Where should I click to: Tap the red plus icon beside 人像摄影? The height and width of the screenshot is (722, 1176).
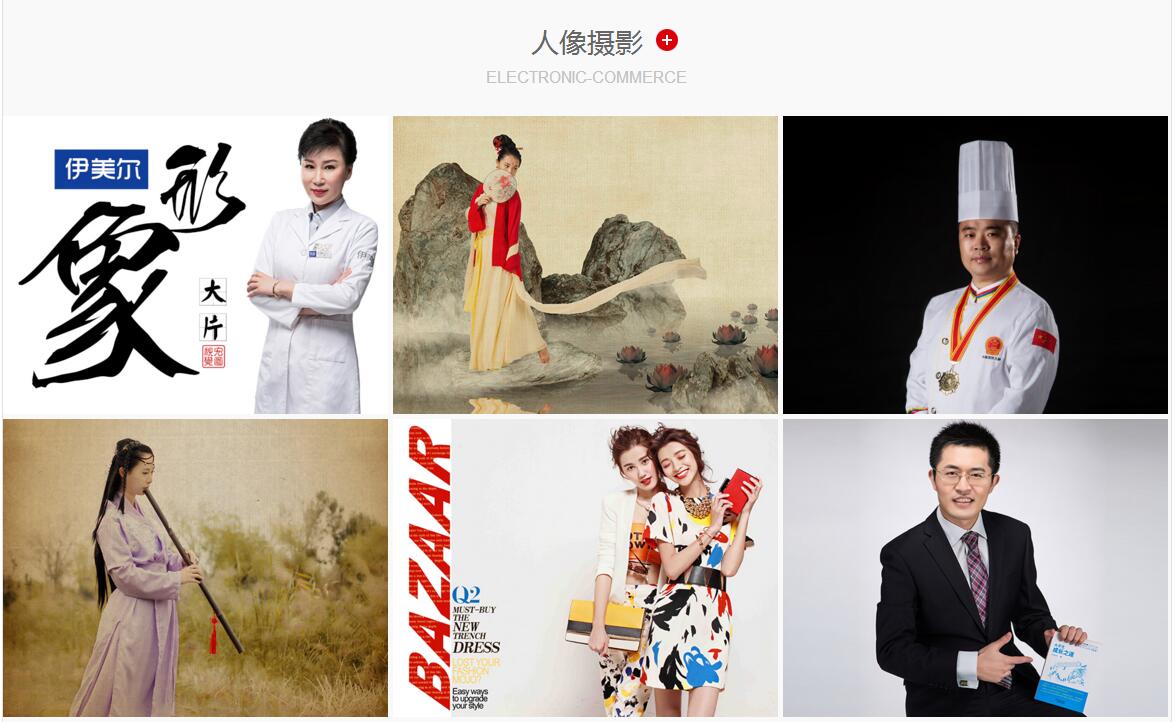click(x=667, y=40)
